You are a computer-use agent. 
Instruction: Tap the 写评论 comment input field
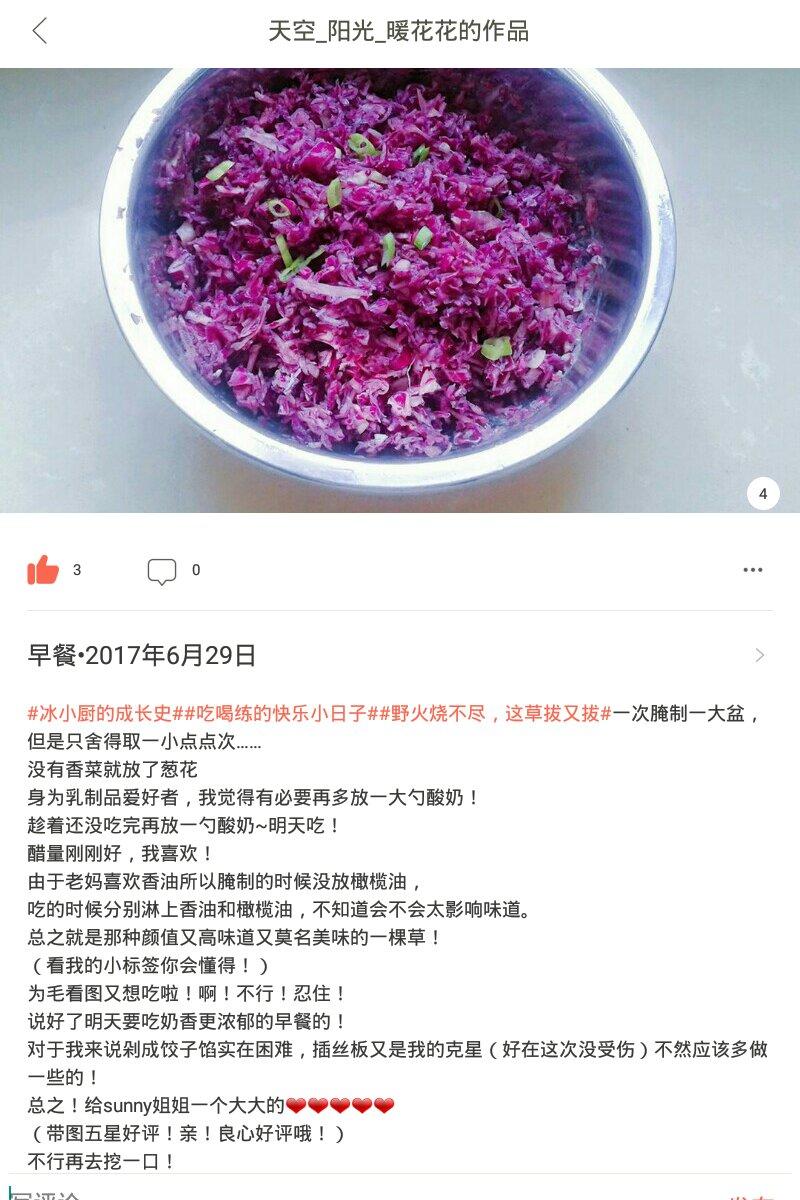click(350, 1192)
